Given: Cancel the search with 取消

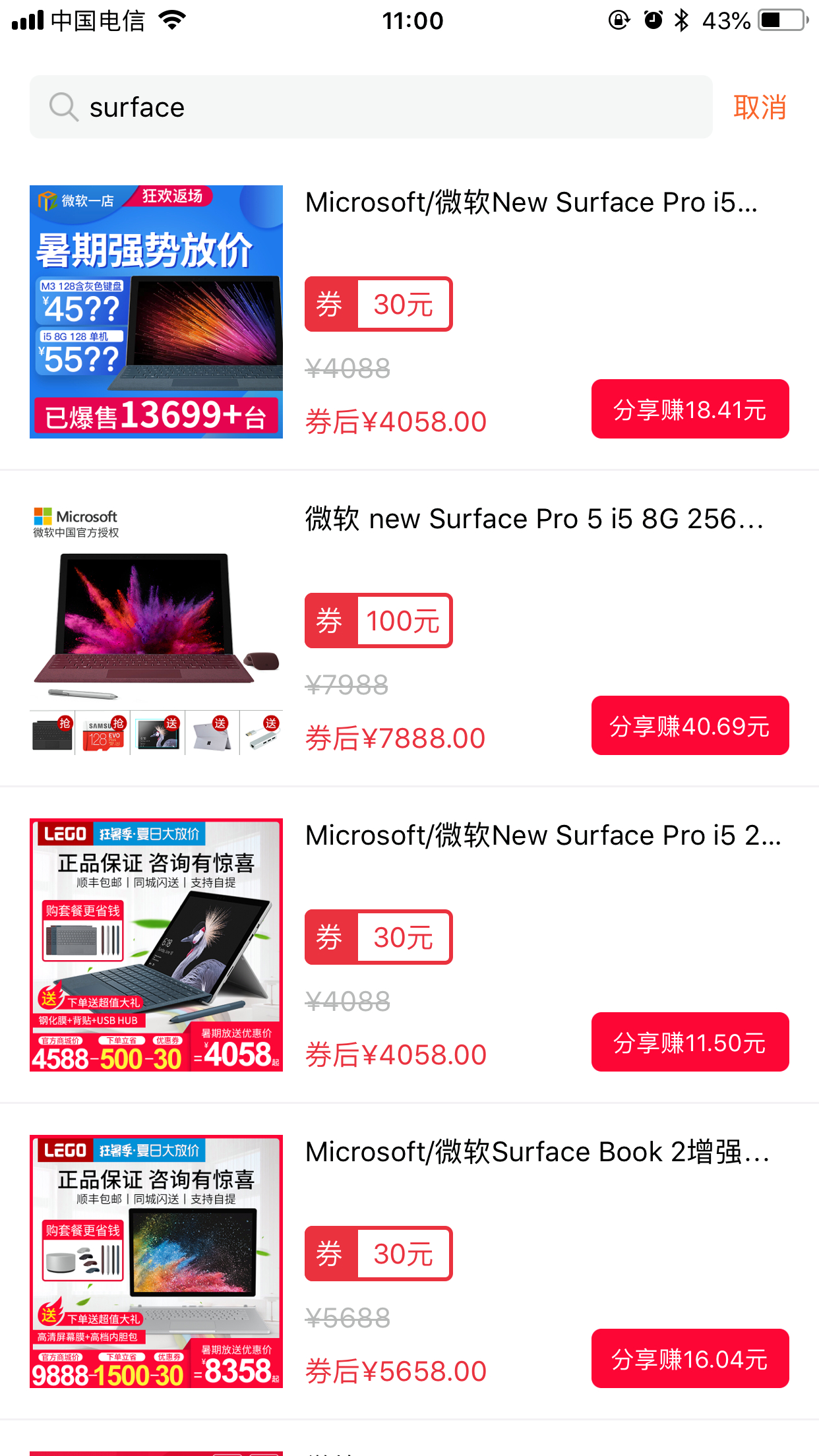Looking at the screenshot, I should click(760, 107).
